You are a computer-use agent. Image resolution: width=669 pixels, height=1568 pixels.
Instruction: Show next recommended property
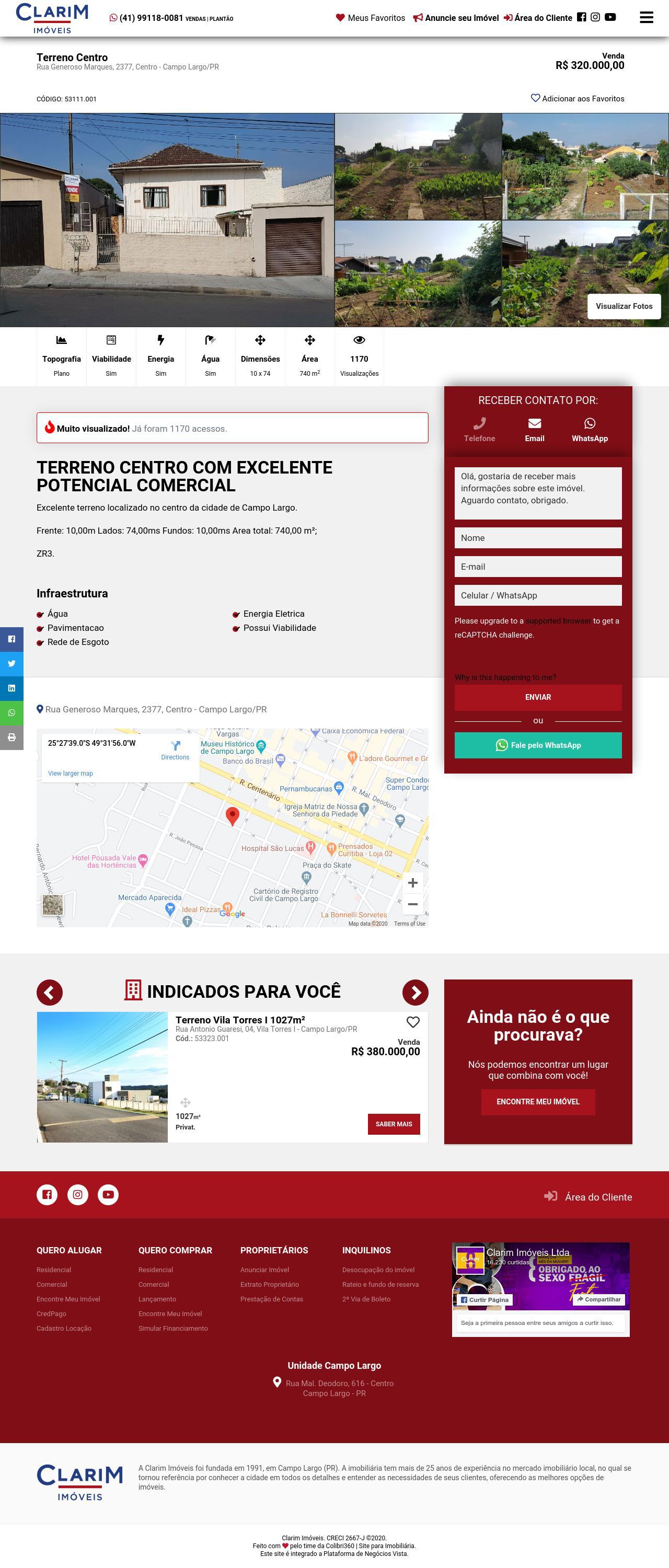click(x=415, y=993)
